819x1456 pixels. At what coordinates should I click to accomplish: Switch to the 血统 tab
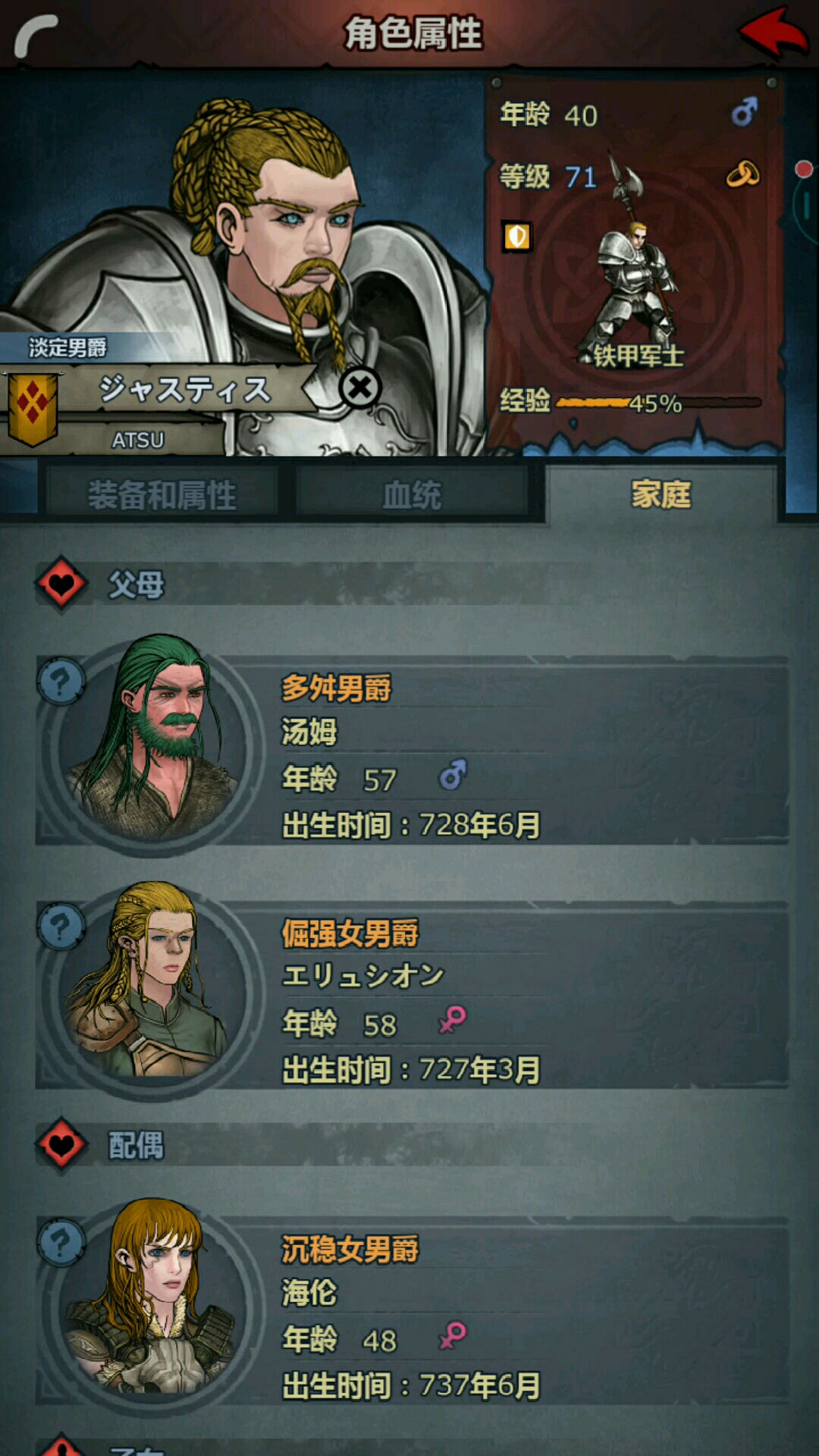(412, 495)
